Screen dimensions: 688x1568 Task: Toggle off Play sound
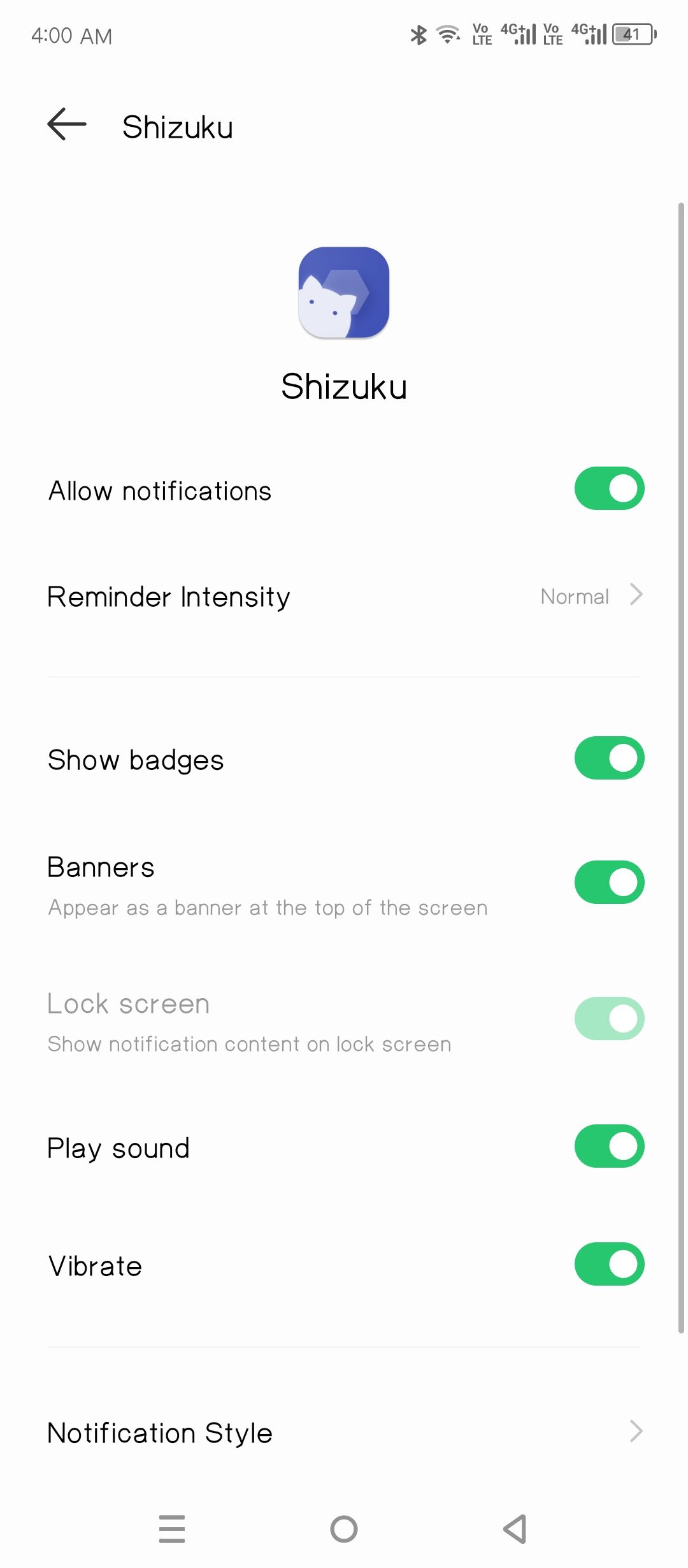point(608,1147)
